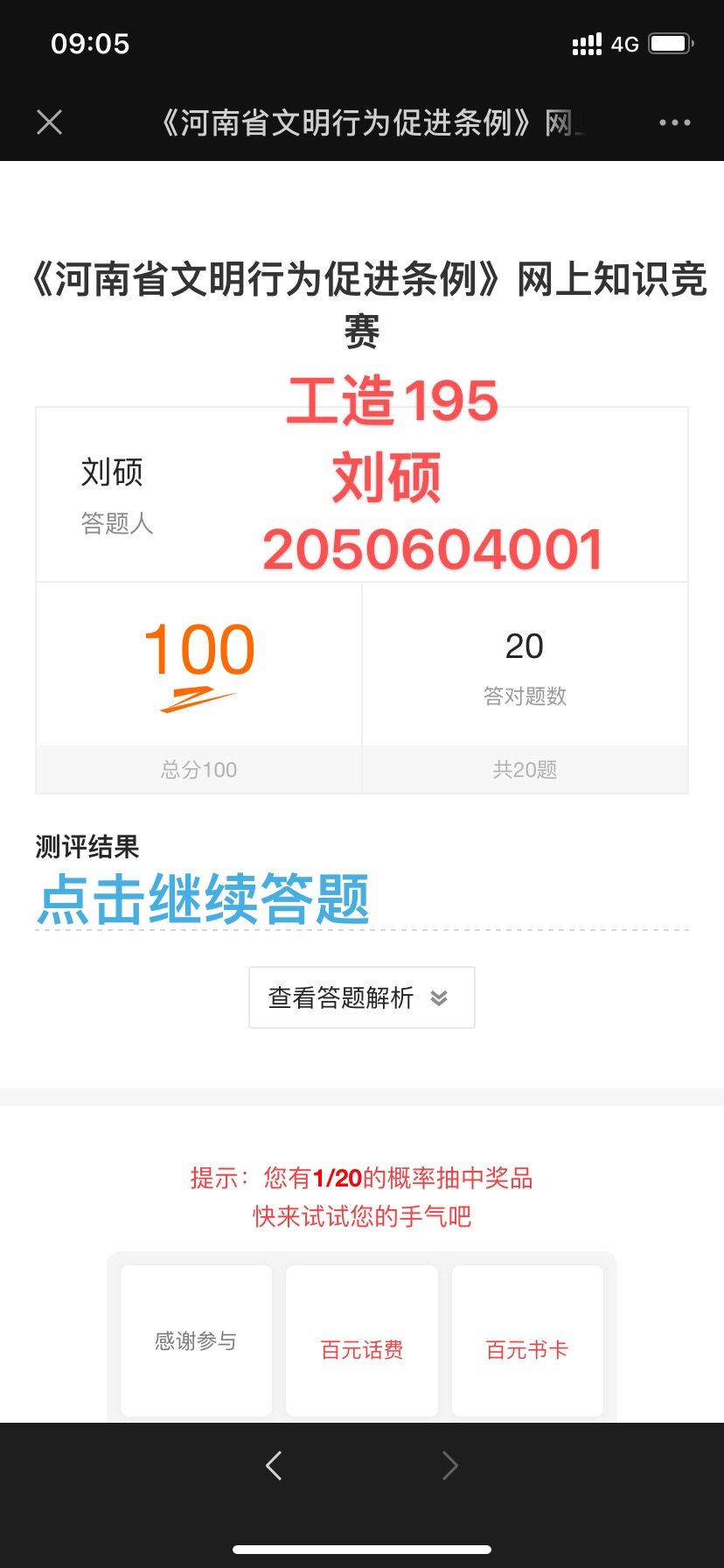Pick the 感谢参与 lottery card
724x1568 pixels.
196,1340
